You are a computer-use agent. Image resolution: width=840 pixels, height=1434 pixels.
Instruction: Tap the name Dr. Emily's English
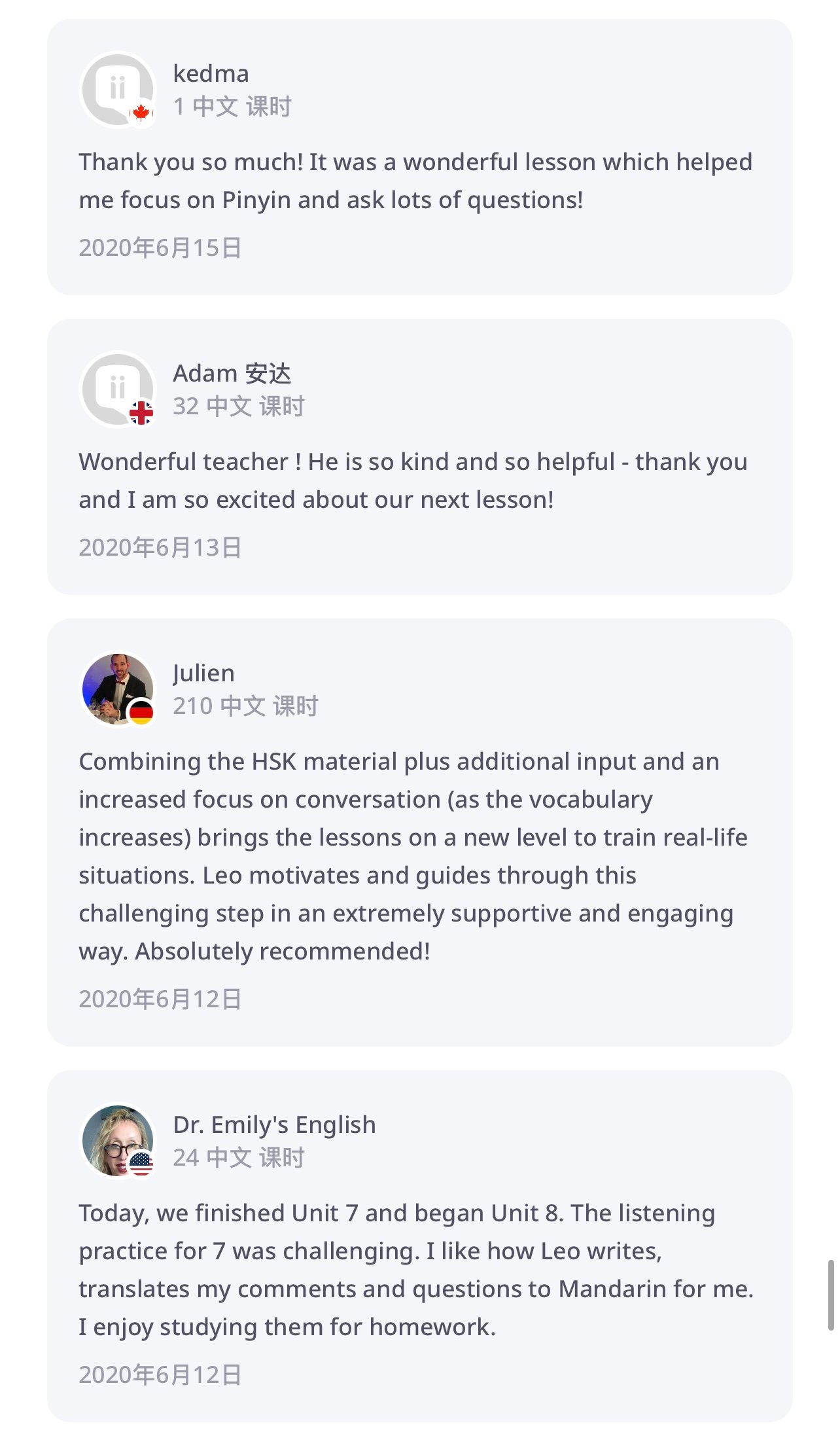click(274, 1124)
